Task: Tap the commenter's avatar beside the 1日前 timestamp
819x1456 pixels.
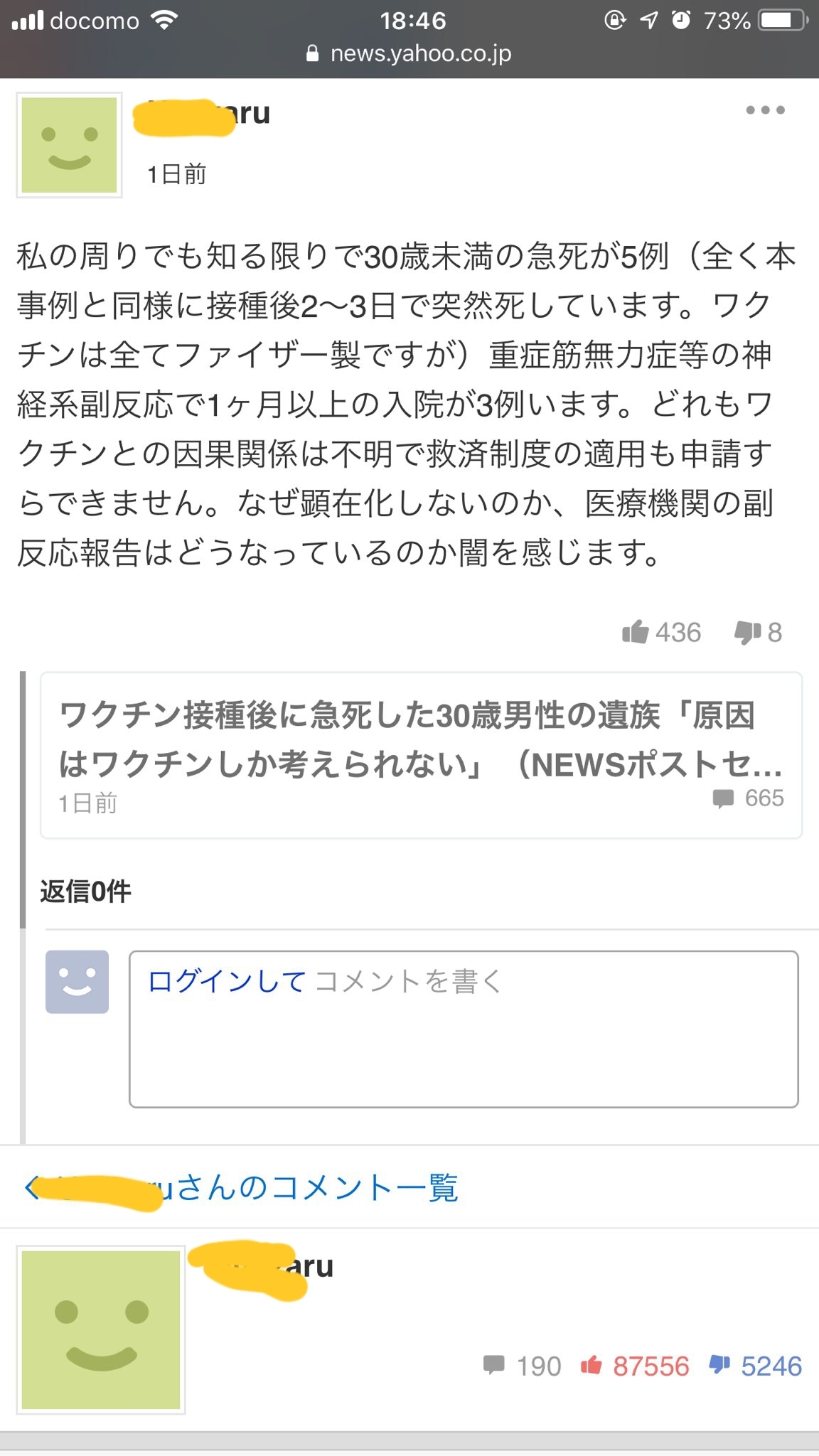Action: point(69,145)
